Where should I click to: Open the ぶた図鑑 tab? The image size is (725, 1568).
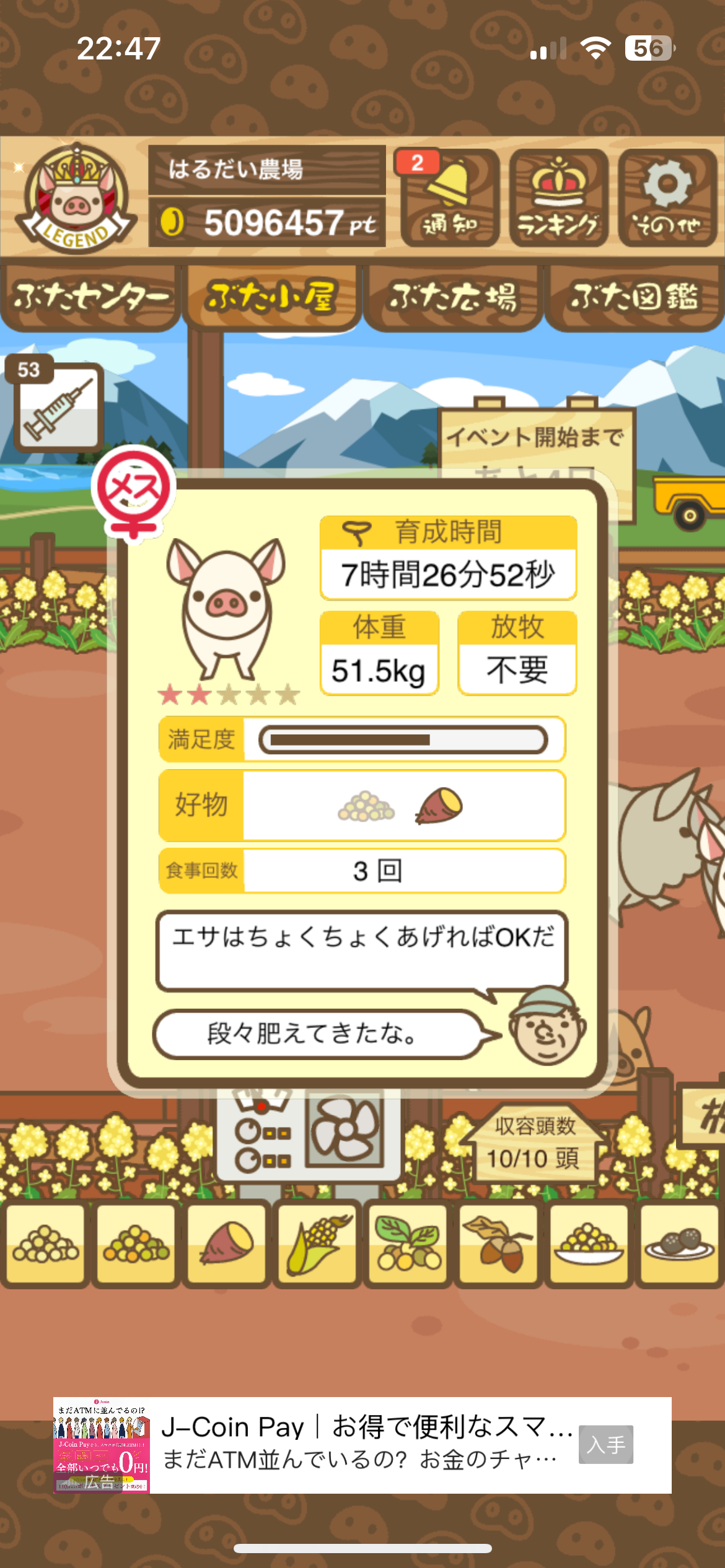tap(635, 298)
